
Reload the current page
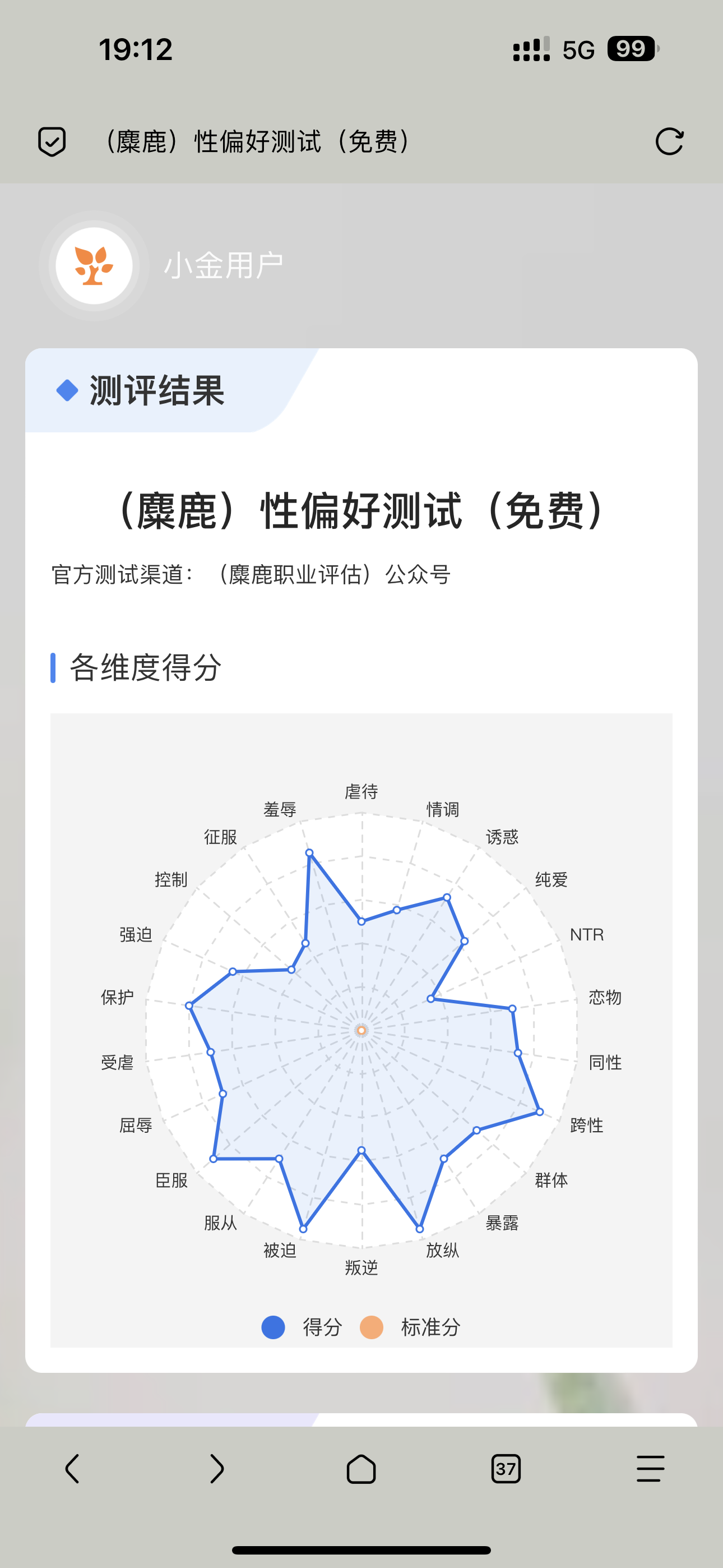669,142
